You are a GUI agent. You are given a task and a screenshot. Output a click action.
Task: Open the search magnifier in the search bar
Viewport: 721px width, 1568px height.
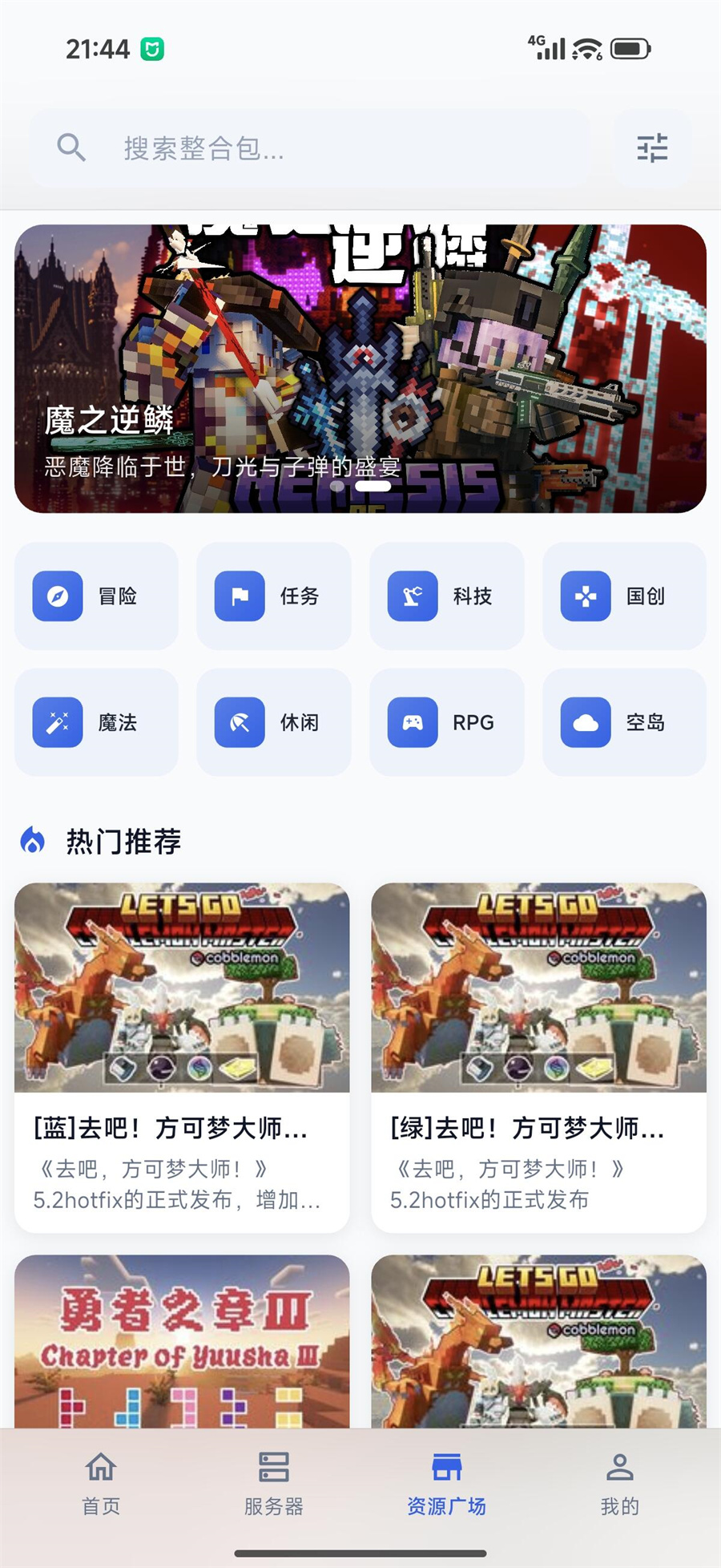coord(70,148)
